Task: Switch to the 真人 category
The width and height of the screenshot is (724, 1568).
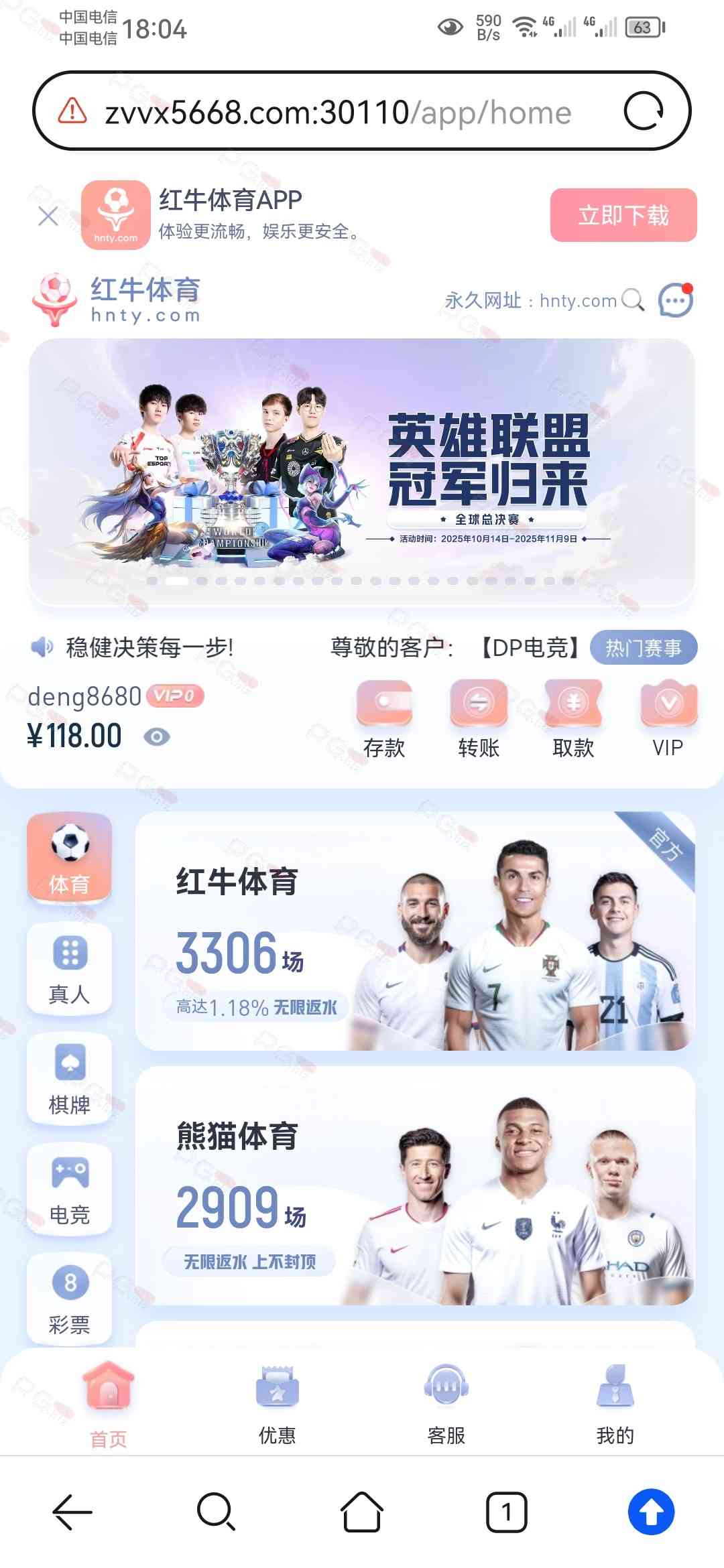Action: [x=69, y=968]
